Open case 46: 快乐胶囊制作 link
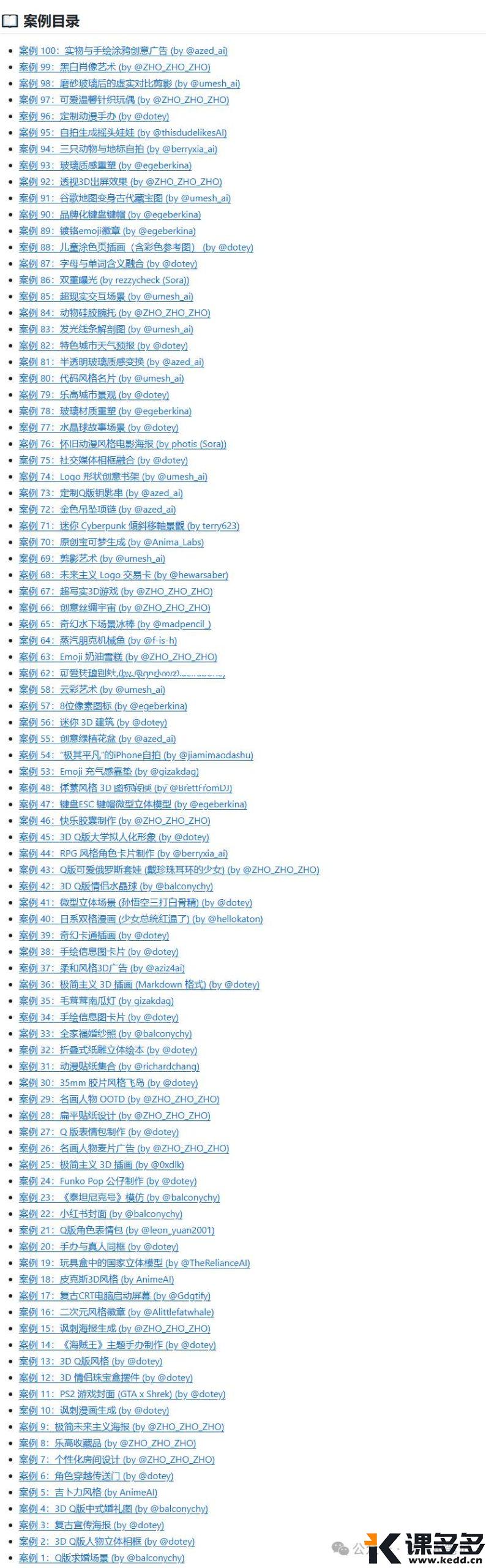486x1568 pixels. 114,821
